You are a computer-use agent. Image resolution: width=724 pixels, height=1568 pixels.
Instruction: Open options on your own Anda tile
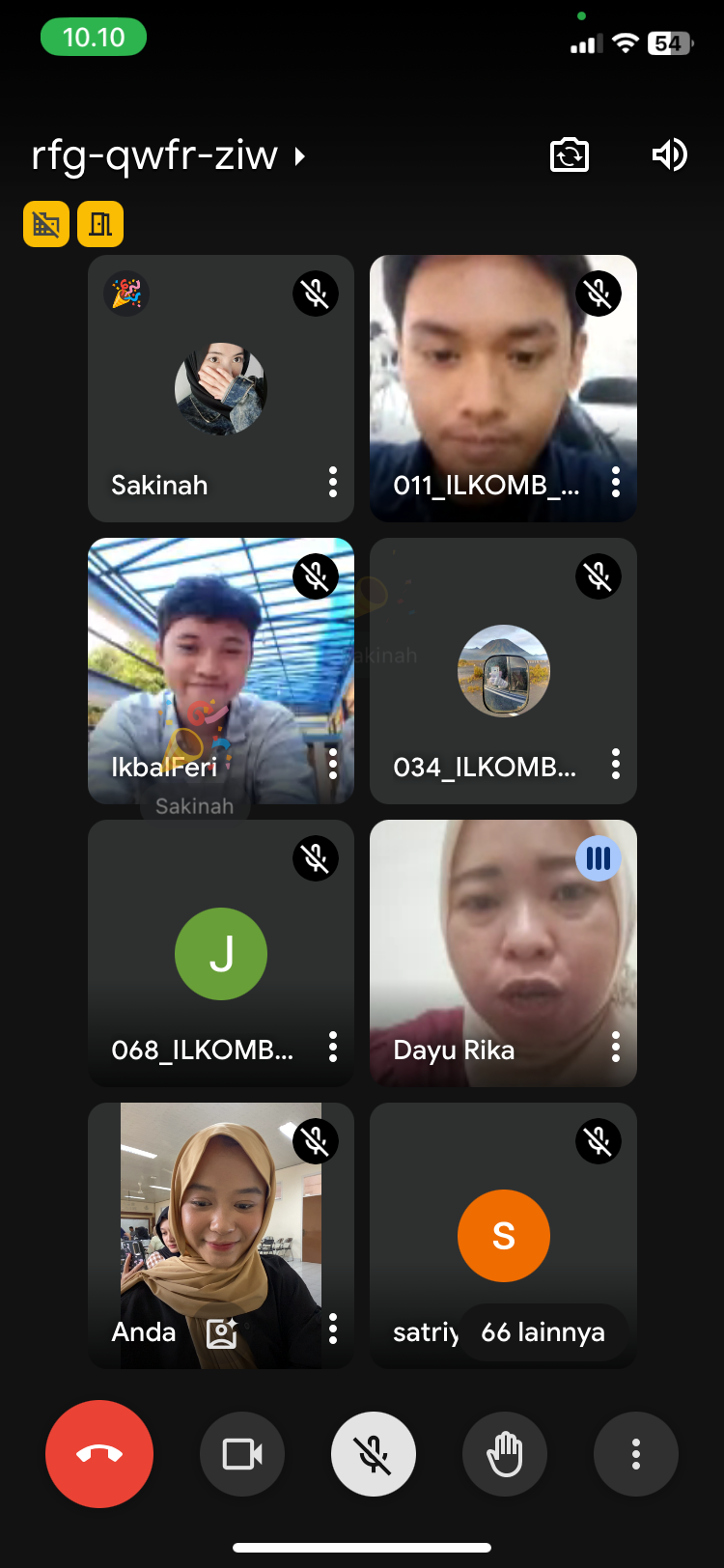333,1330
